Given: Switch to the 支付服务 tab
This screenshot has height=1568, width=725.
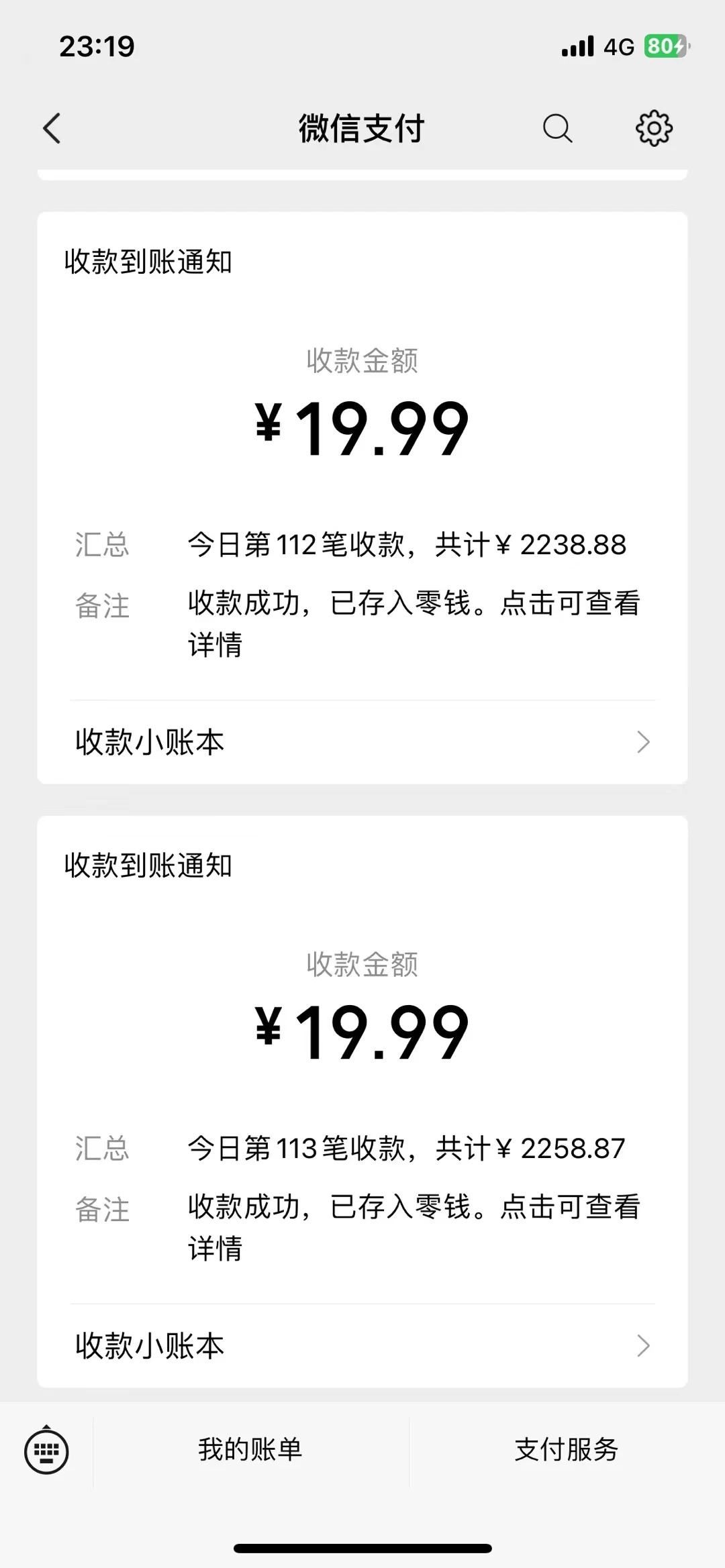Looking at the screenshot, I should (x=567, y=1451).
